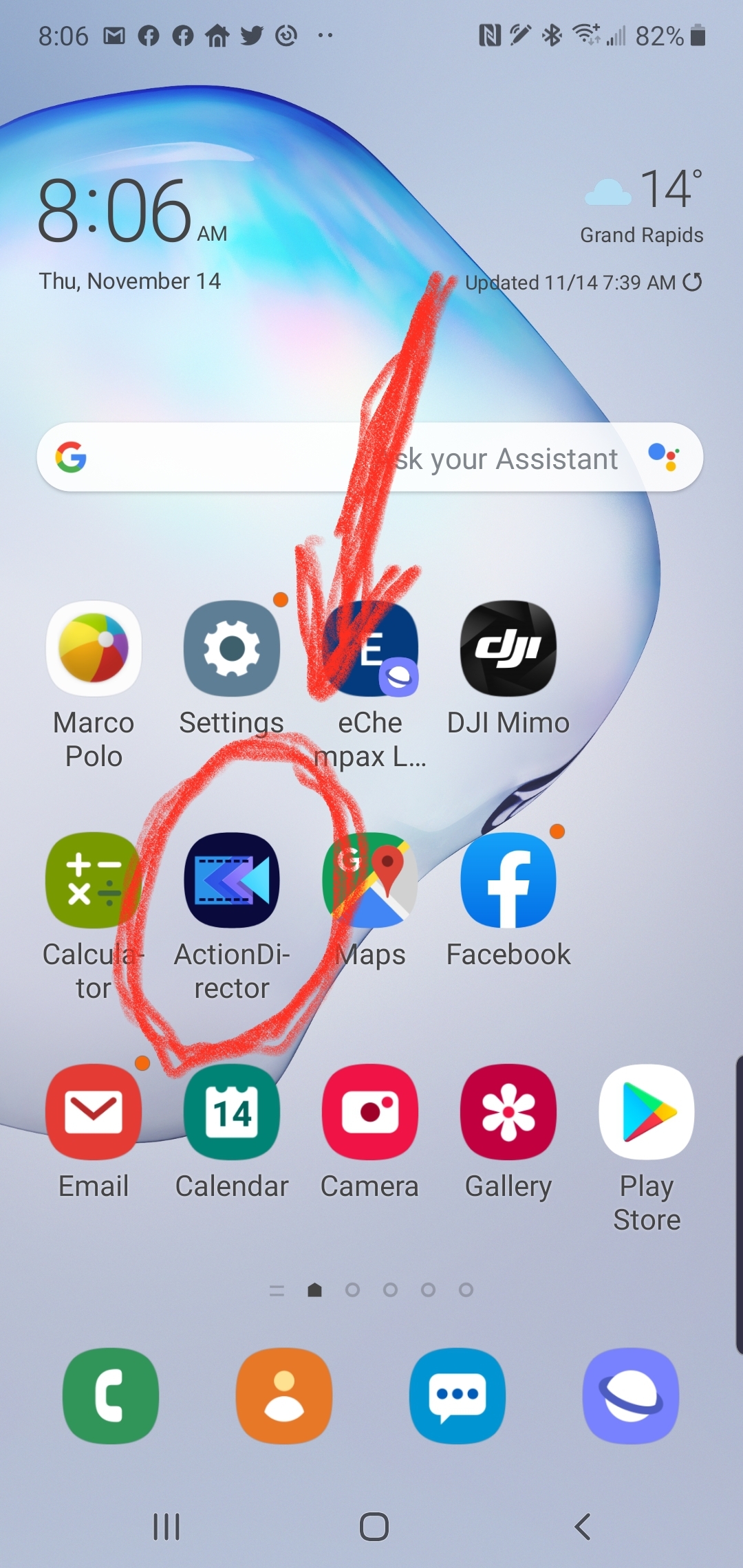Open Messages from the dock
Image resolution: width=743 pixels, height=1568 pixels.
click(x=457, y=1395)
